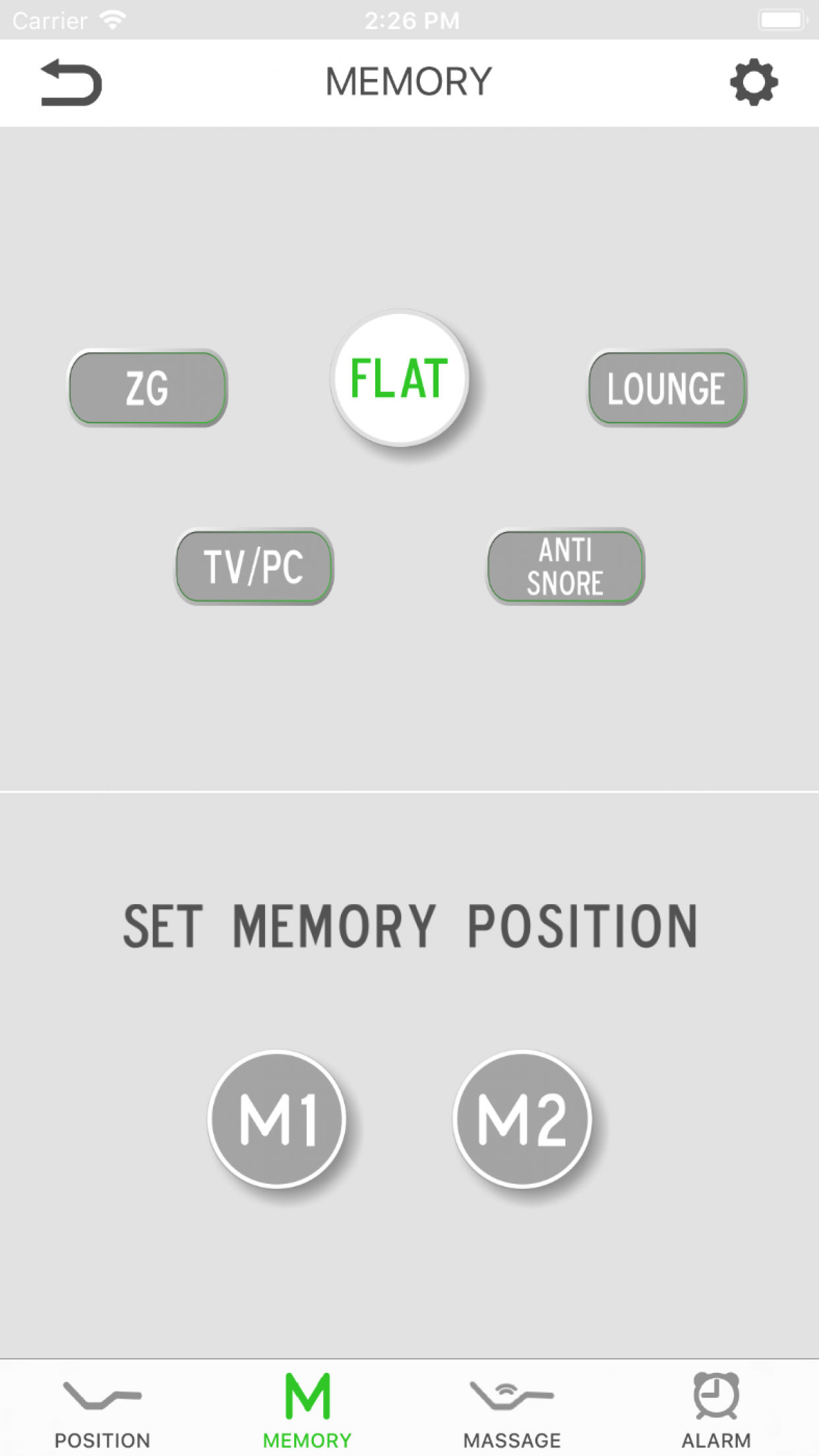Open the Massage tab

tap(512, 1410)
